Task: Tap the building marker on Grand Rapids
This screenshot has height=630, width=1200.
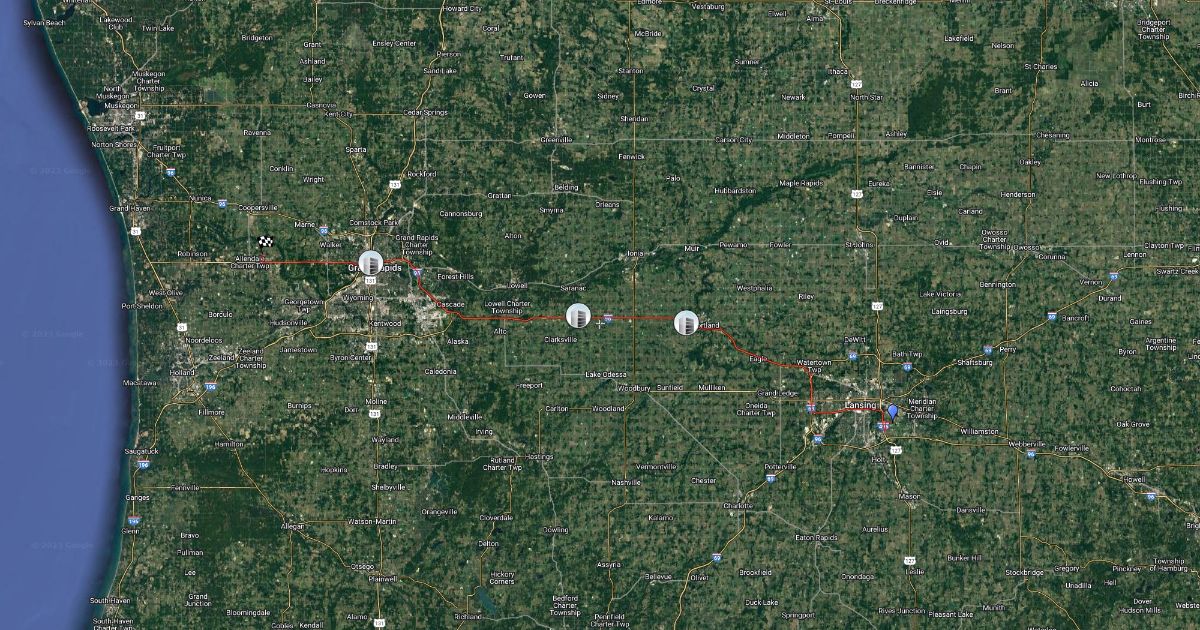Action: point(371,264)
